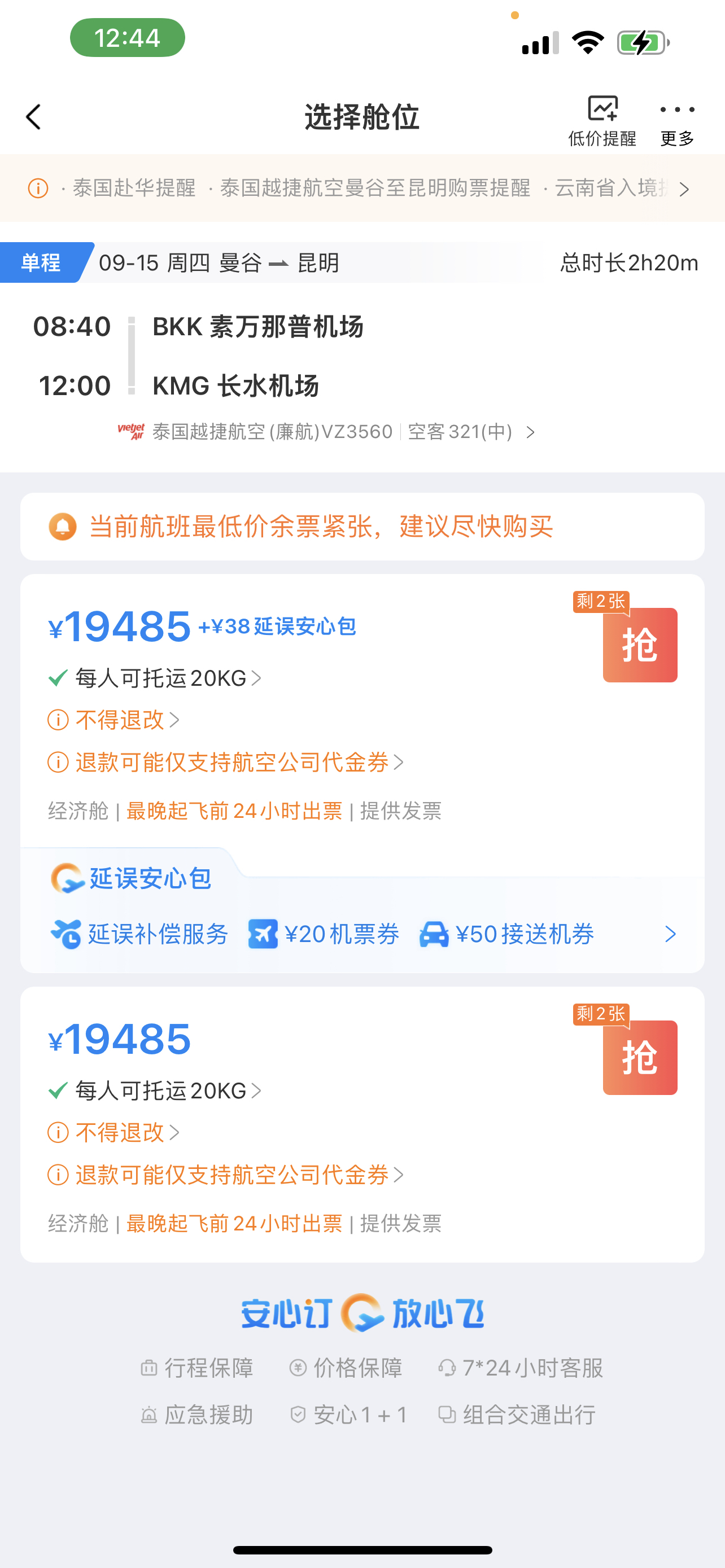Go back using the top-left arrow
This screenshot has height=1568, width=725.
click(x=33, y=117)
